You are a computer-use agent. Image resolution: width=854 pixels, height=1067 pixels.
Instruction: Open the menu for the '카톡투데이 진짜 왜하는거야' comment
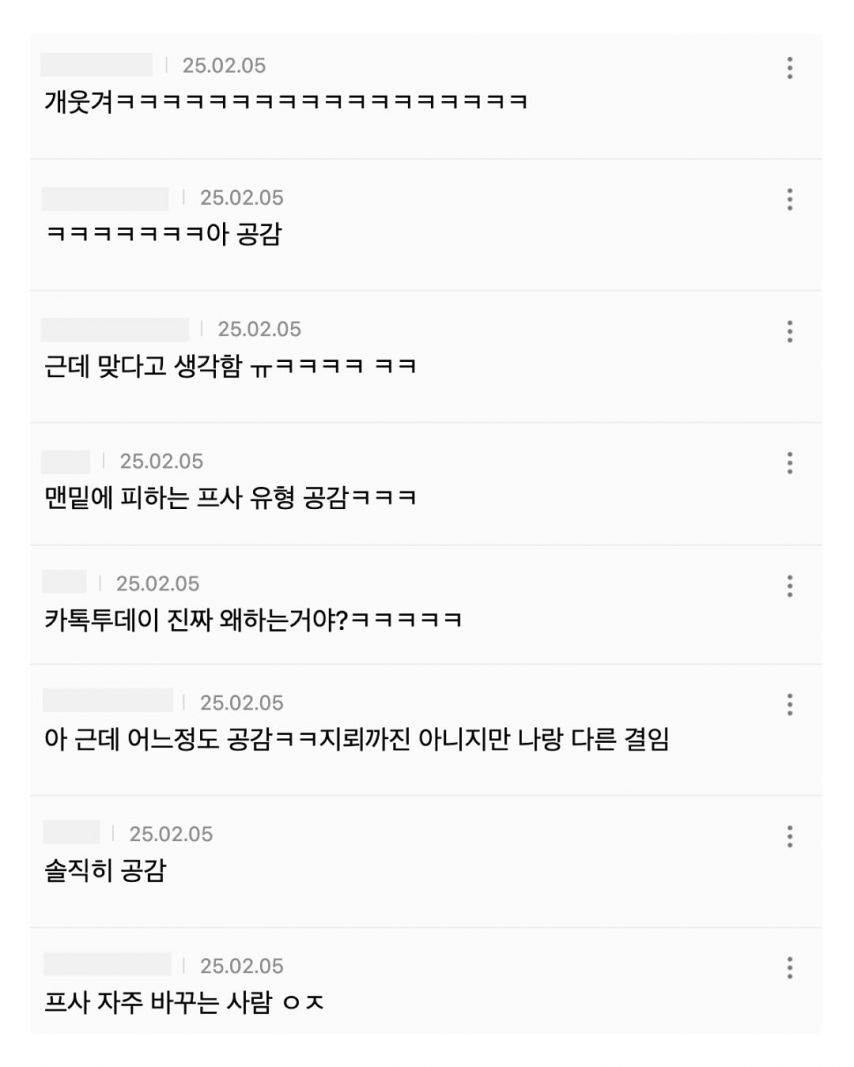point(790,585)
